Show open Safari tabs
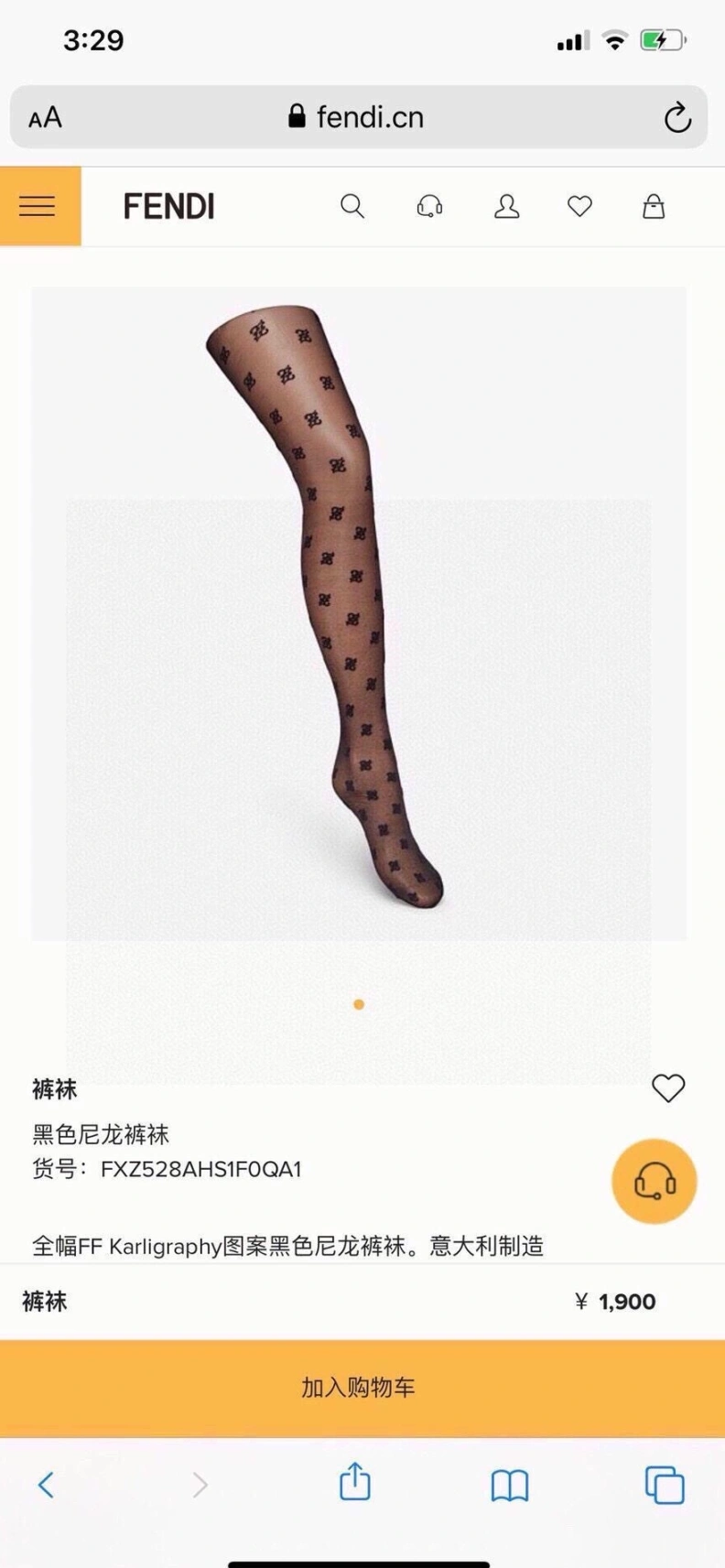 665,1485
